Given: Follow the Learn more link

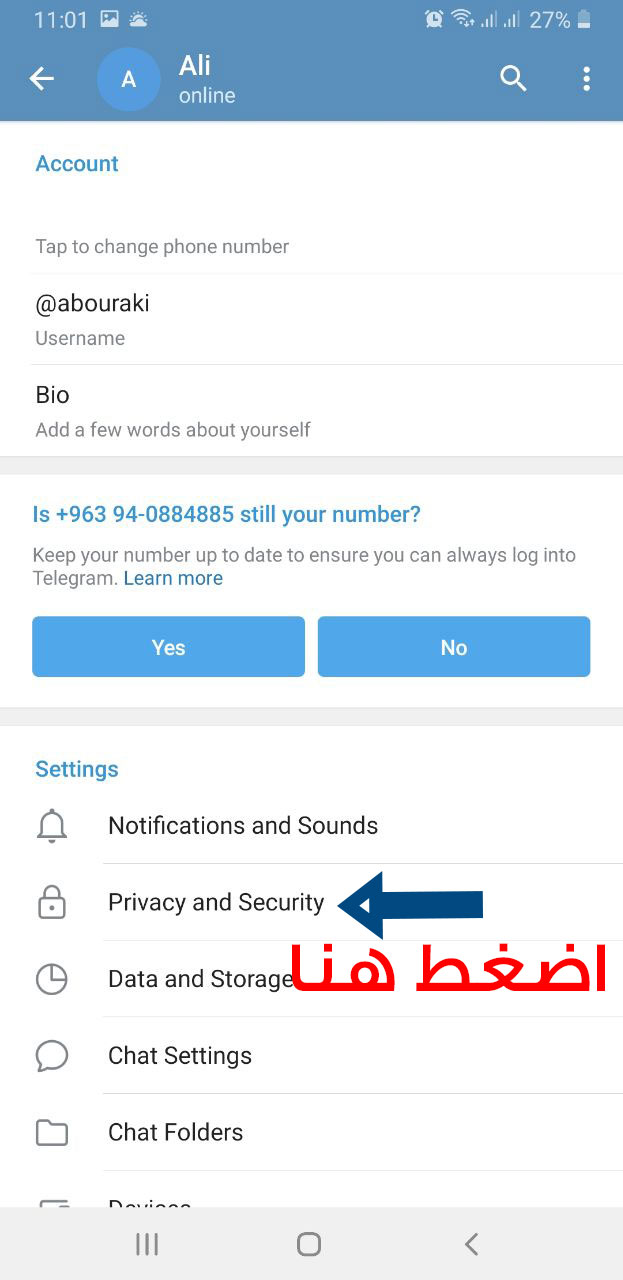Looking at the screenshot, I should pos(173,578).
